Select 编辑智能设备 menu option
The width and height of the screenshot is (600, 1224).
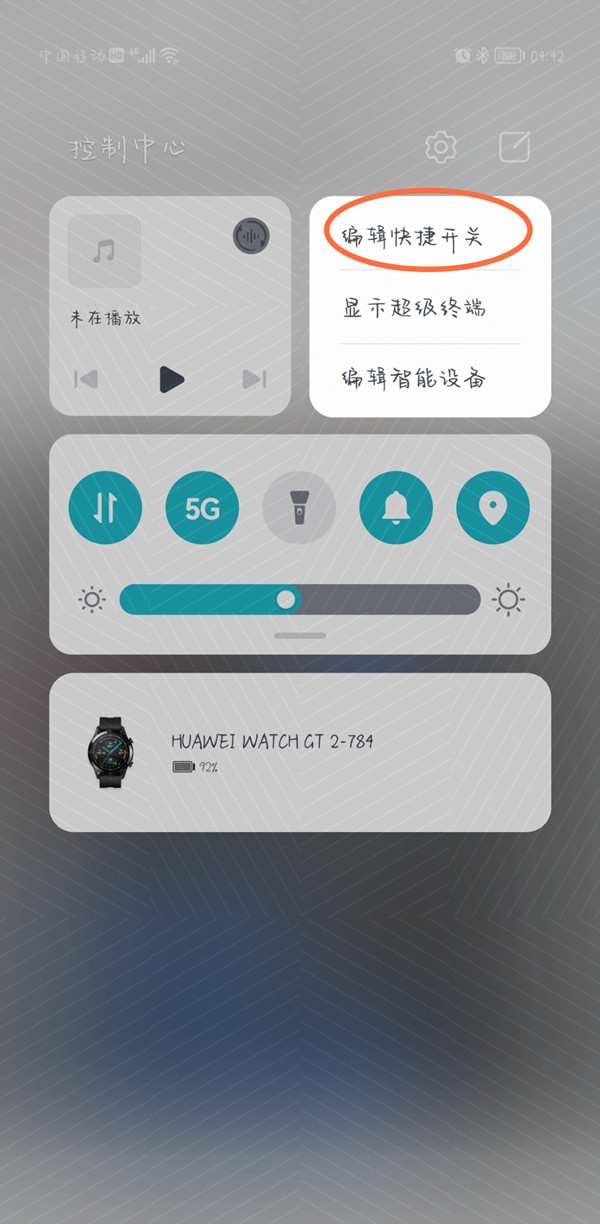click(x=414, y=379)
